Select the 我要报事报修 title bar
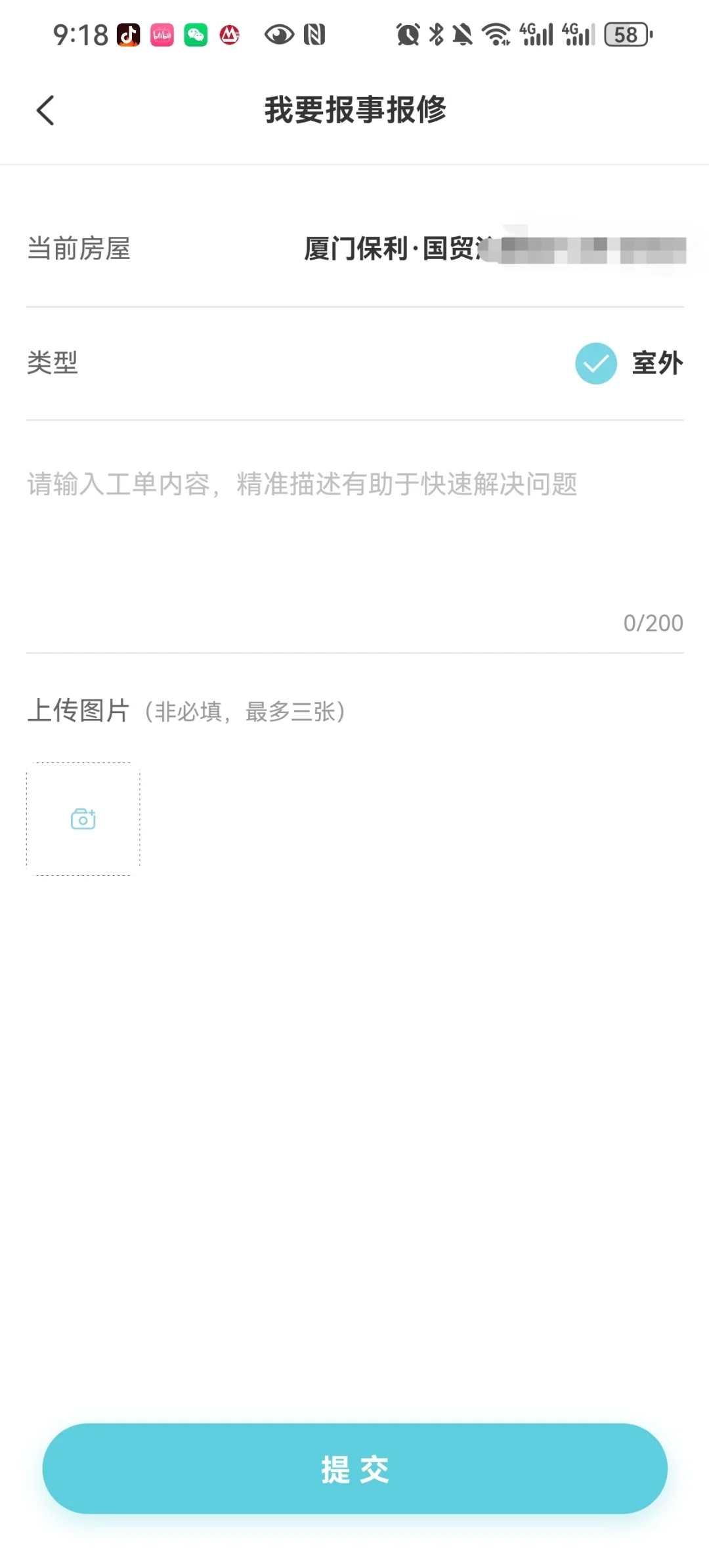Image resolution: width=709 pixels, height=1568 pixels. (354, 110)
